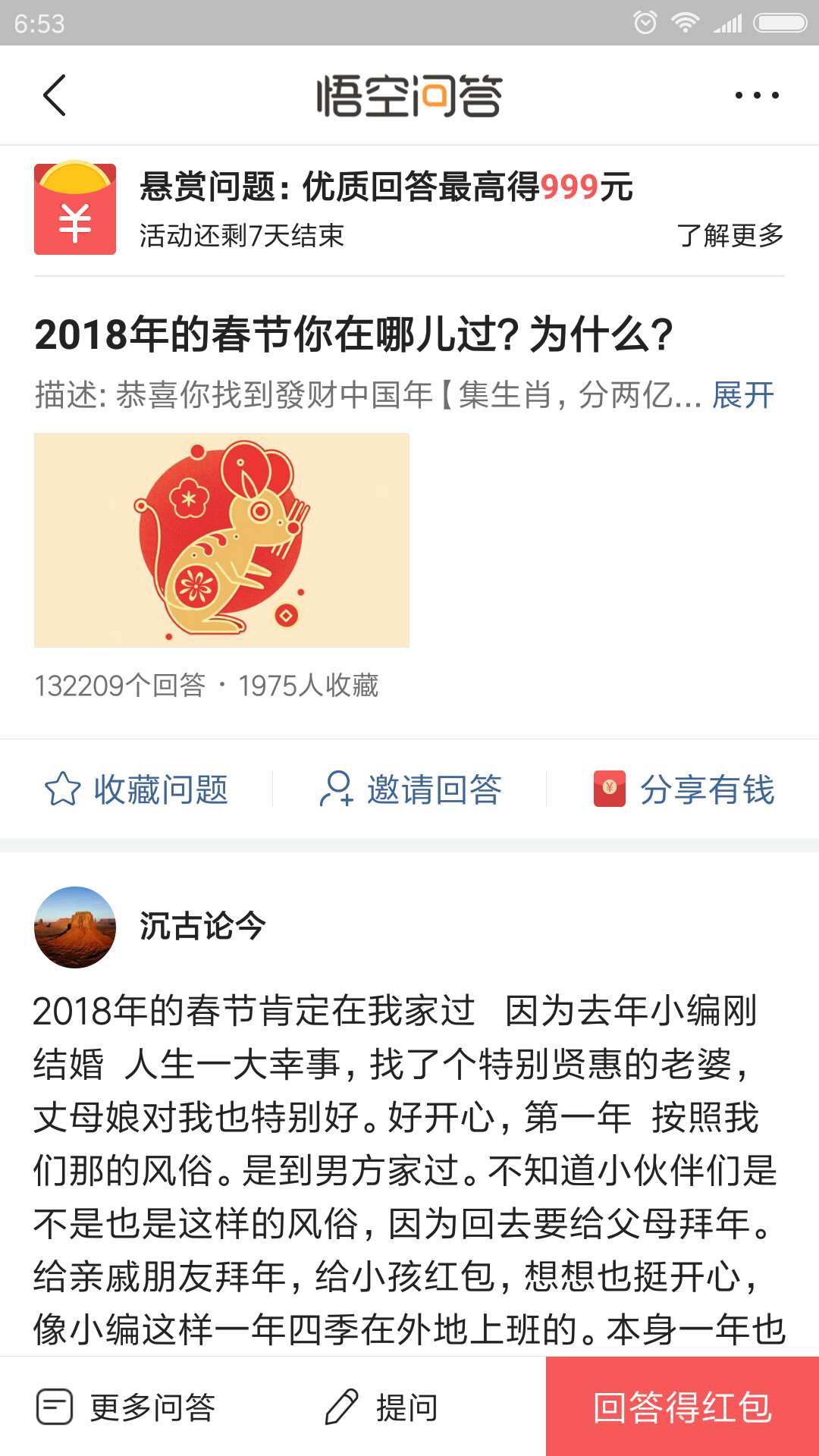The image size is (819, 1456).
Task: Expand the question description with 展开
Action: click(x=743, y=395)
